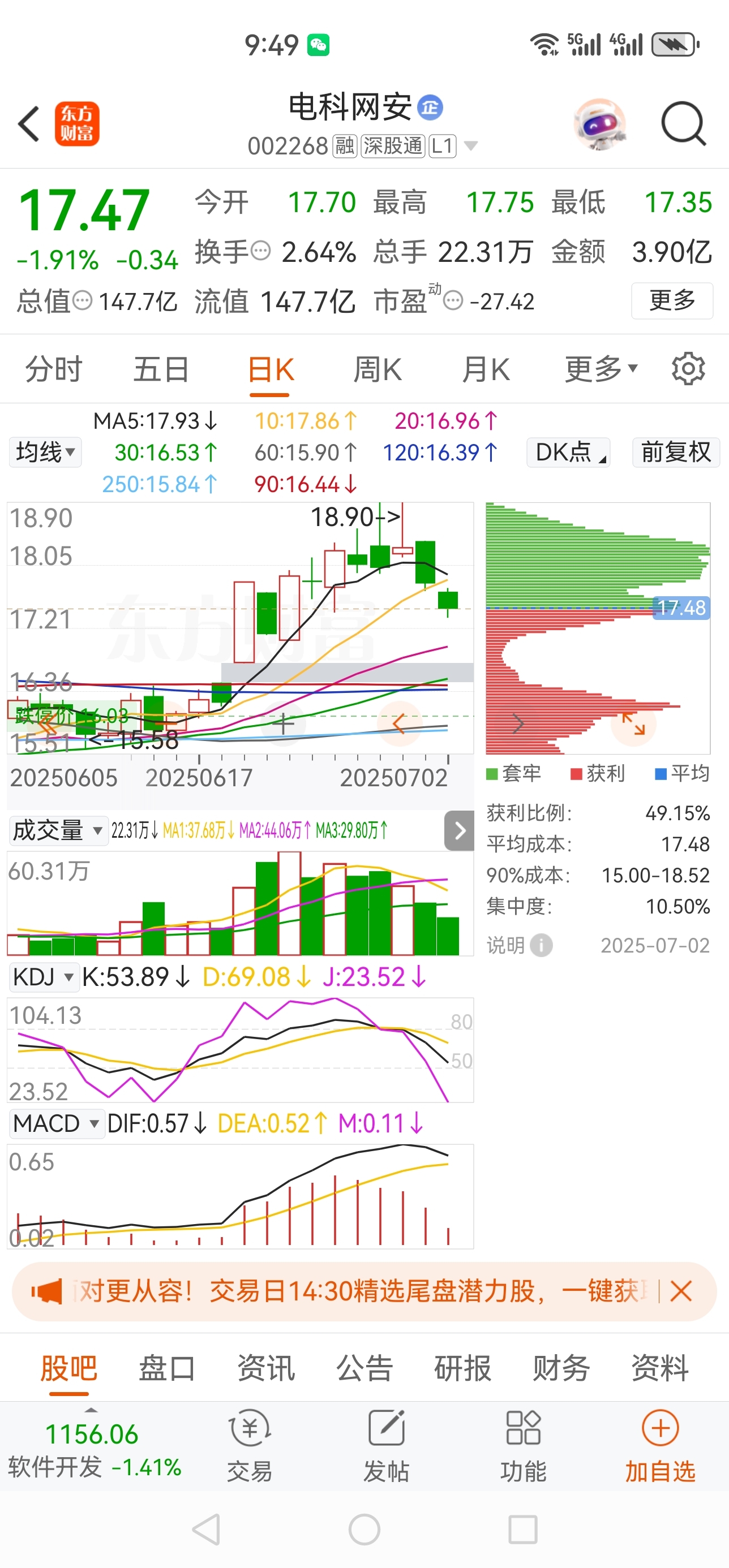Tap 更多 to show more quote data
Image resolution: width=729 pixels, height=1568 pixels.
pyautogui.click(x=672, y=300)
